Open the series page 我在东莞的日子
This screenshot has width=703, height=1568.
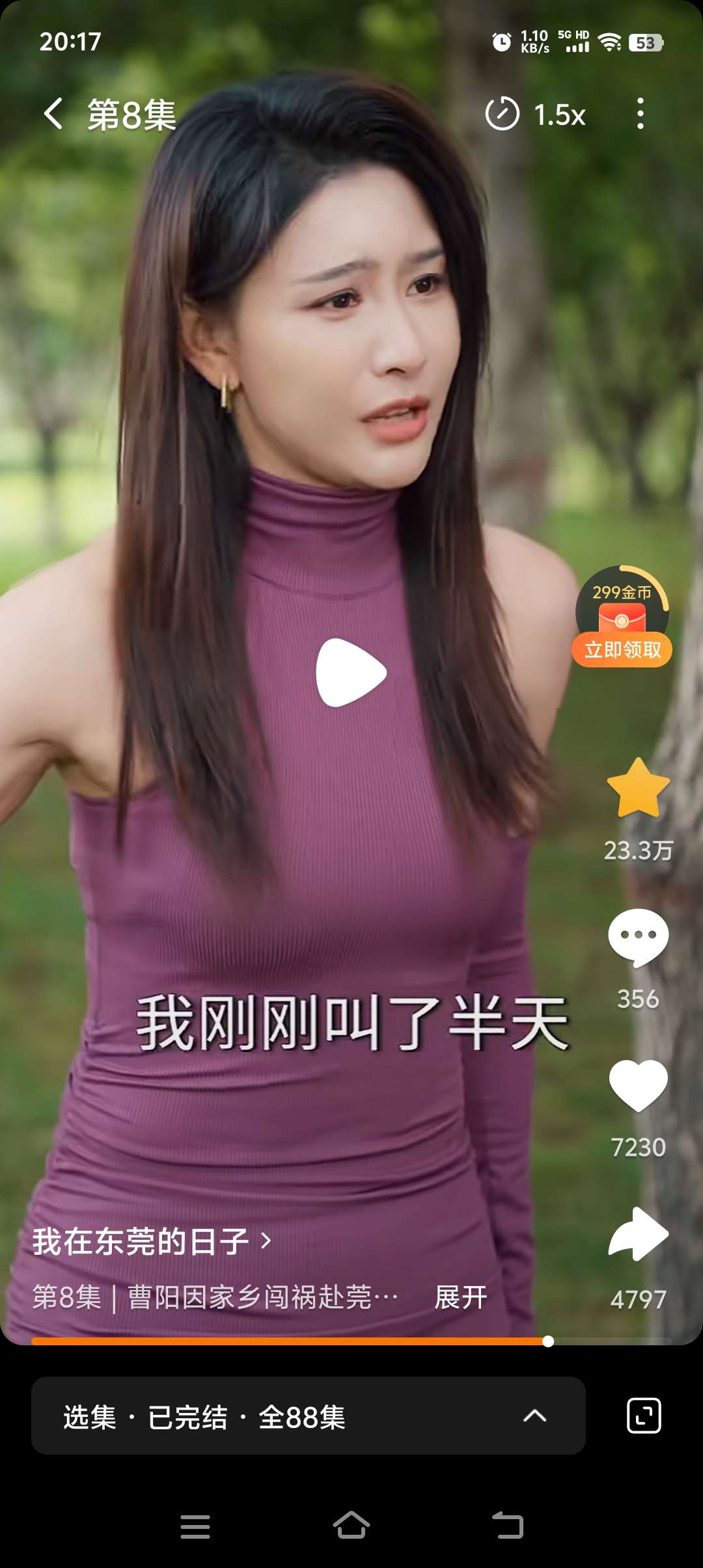151,1241
